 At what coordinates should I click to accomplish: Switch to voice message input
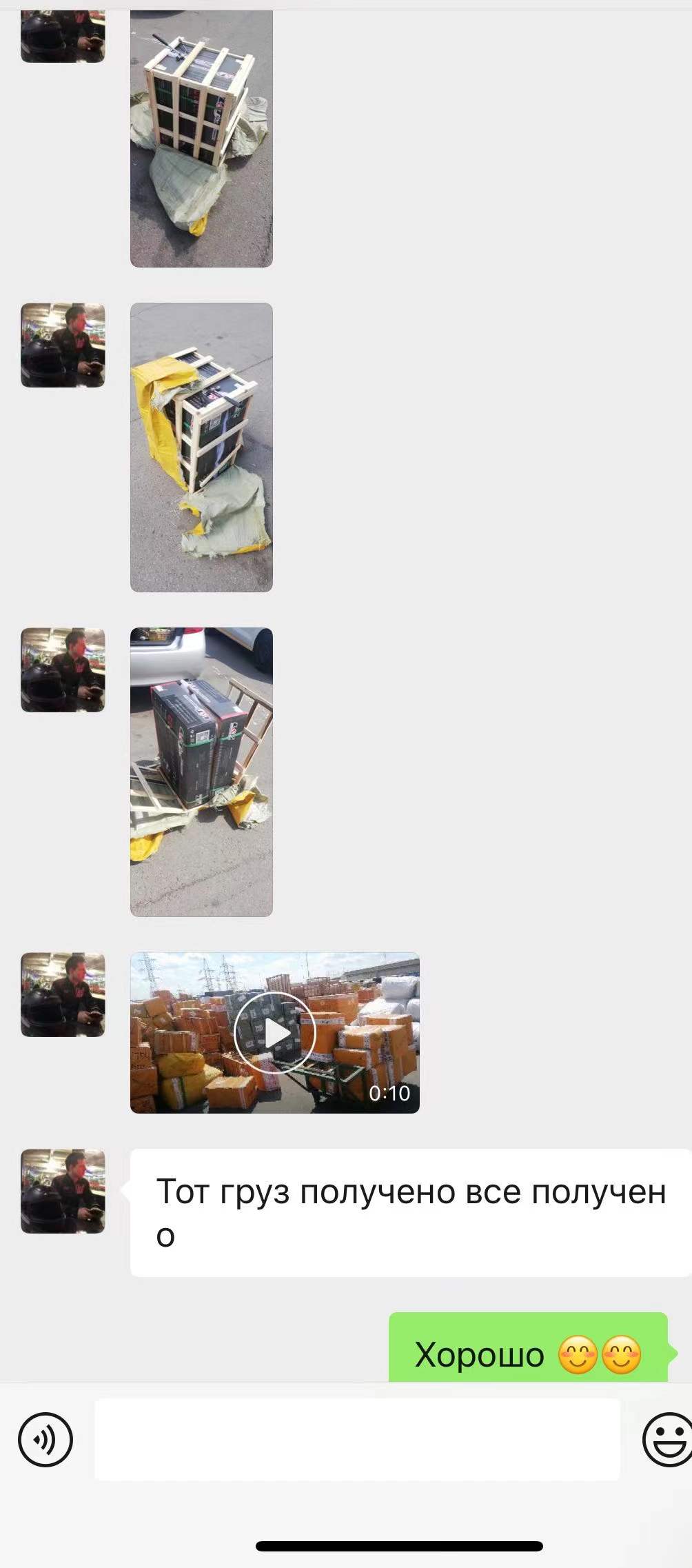coord(45,1439)
